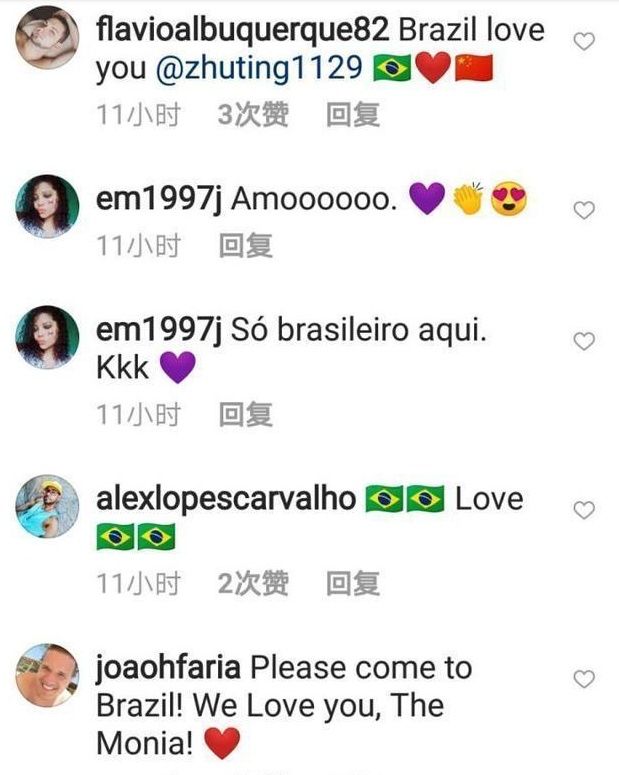
Task: Open joaohfaria's profile picture
Action: (48, 674)
